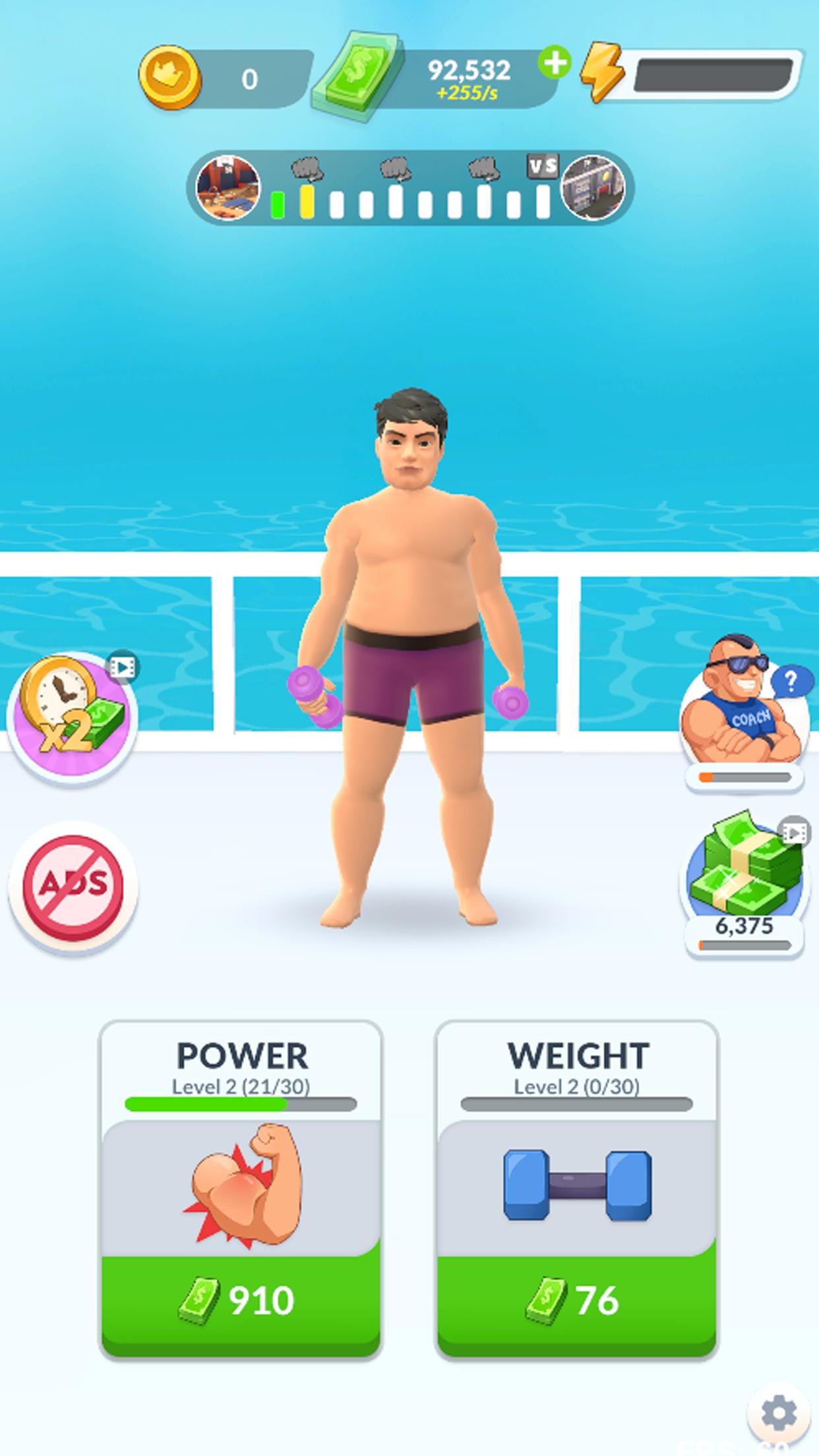Viewport: 819px width, 1456px height.
Task: Add more cash with the green plus
Action: pos(555,63)
